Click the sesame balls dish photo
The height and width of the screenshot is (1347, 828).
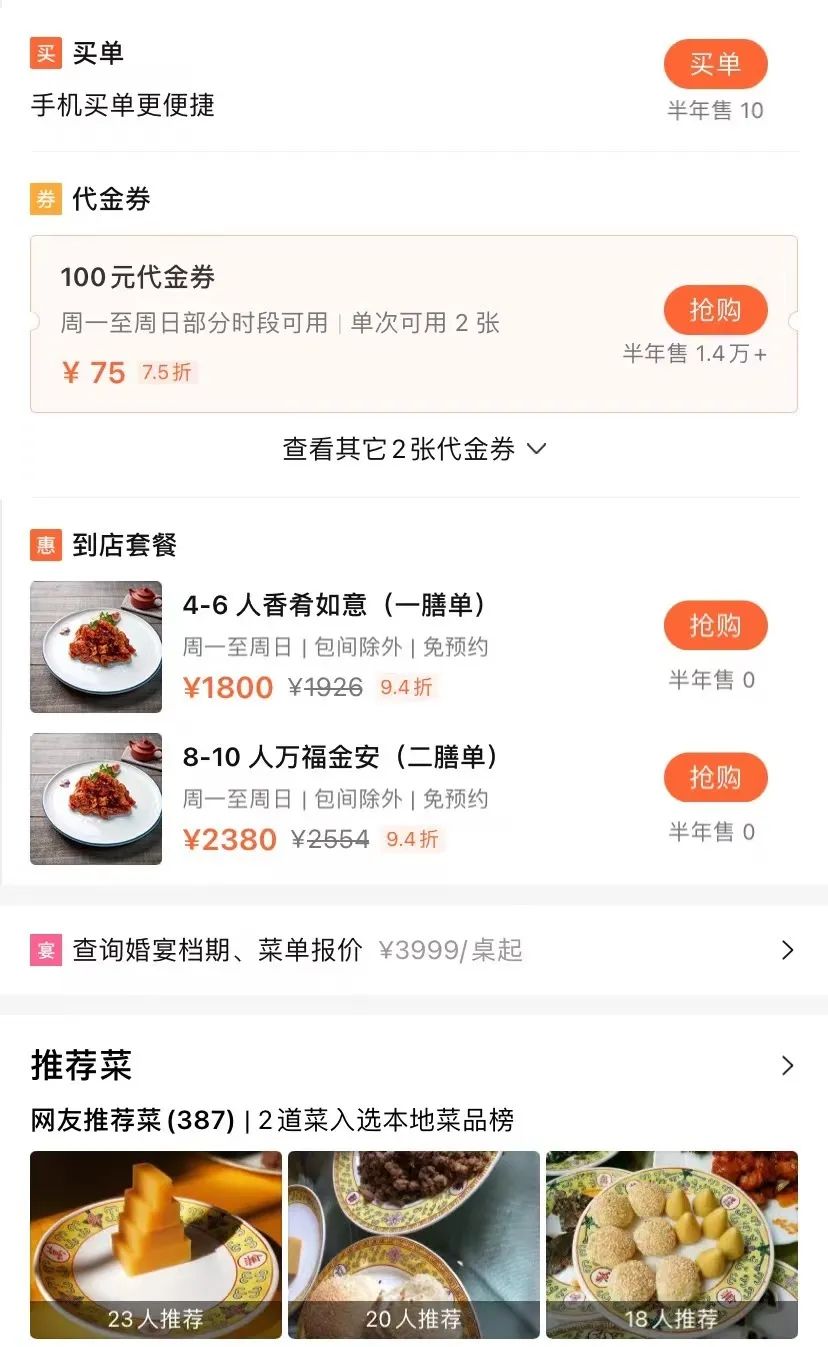coord(671,1244)
